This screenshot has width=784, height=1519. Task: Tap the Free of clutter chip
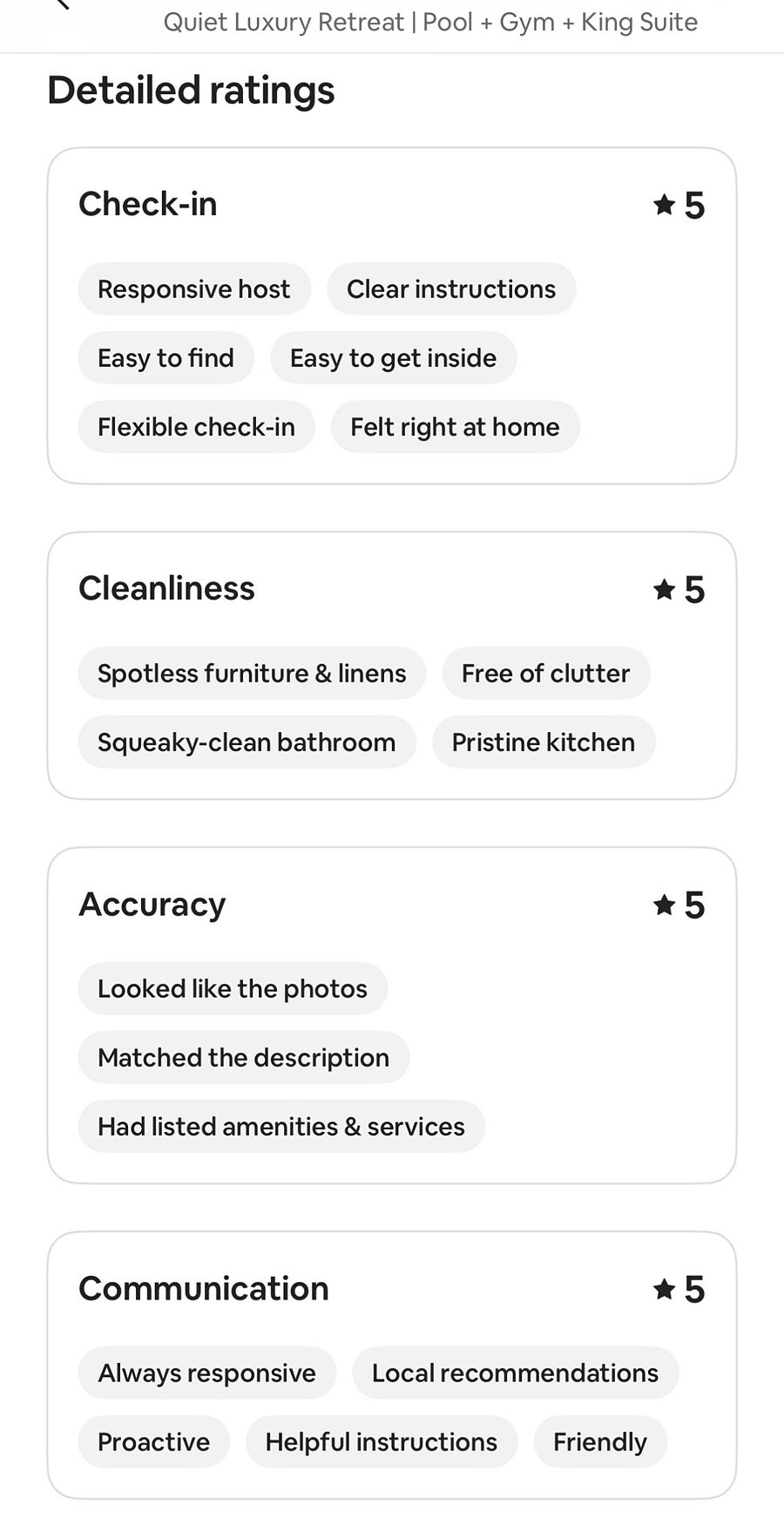coord(546,673)
